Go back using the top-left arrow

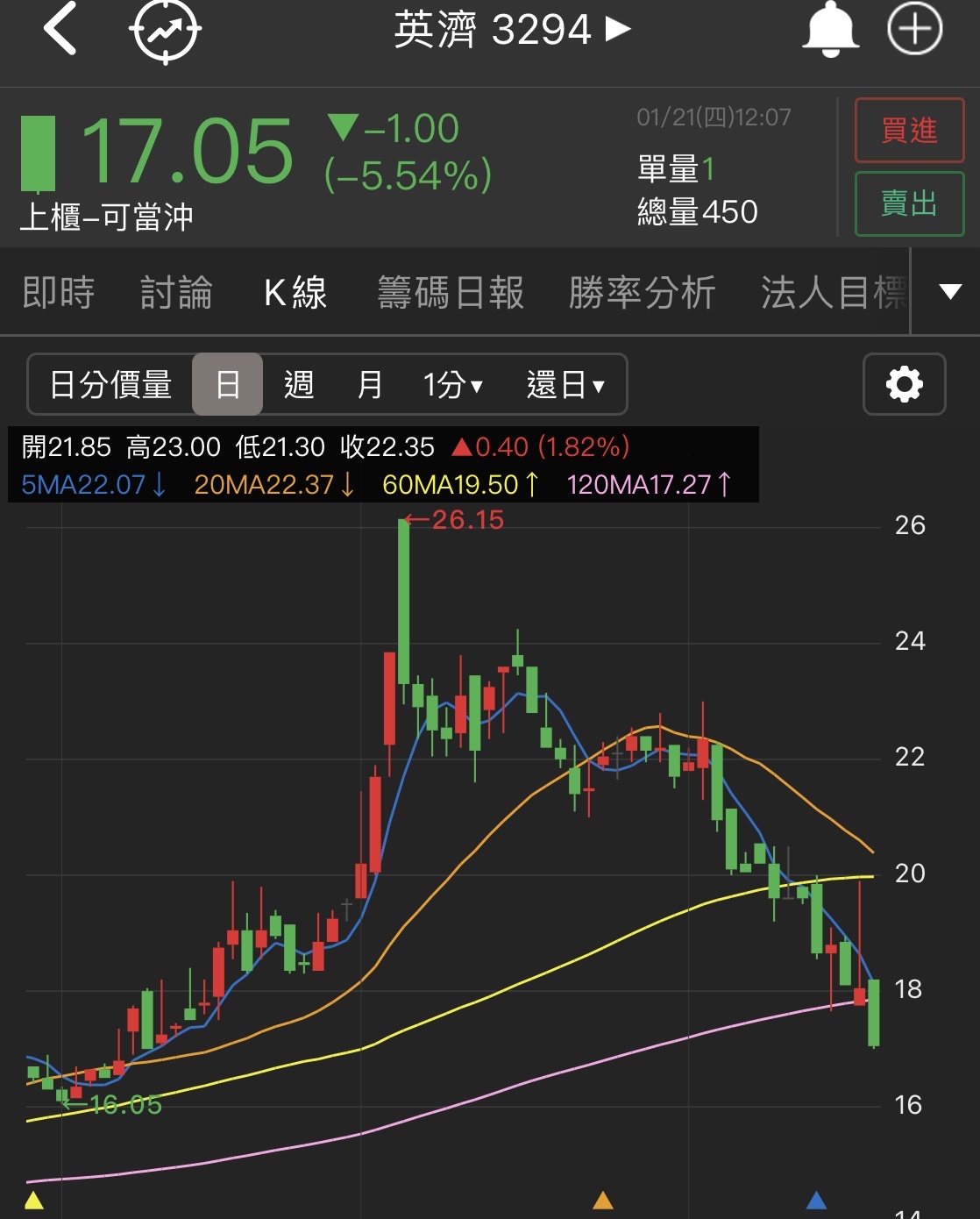click(60, 30)
